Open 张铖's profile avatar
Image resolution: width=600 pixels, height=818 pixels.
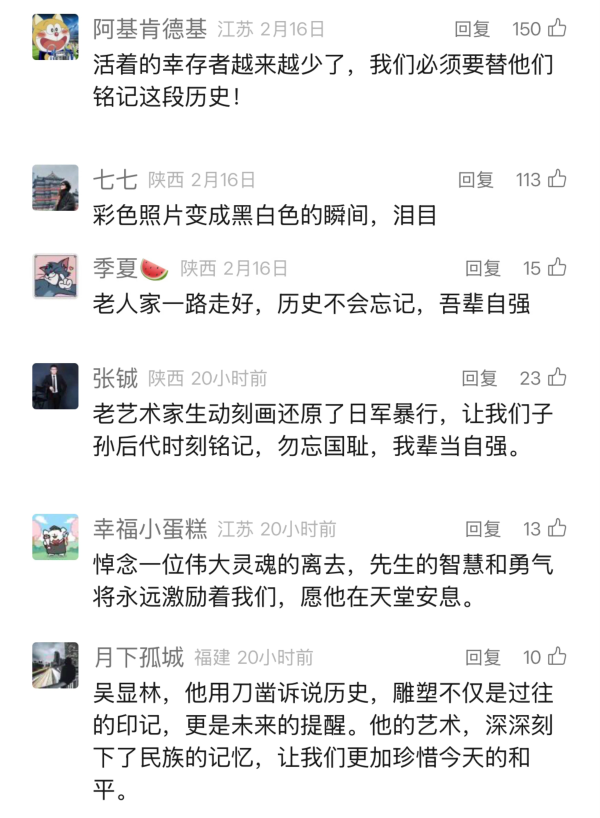55,386
